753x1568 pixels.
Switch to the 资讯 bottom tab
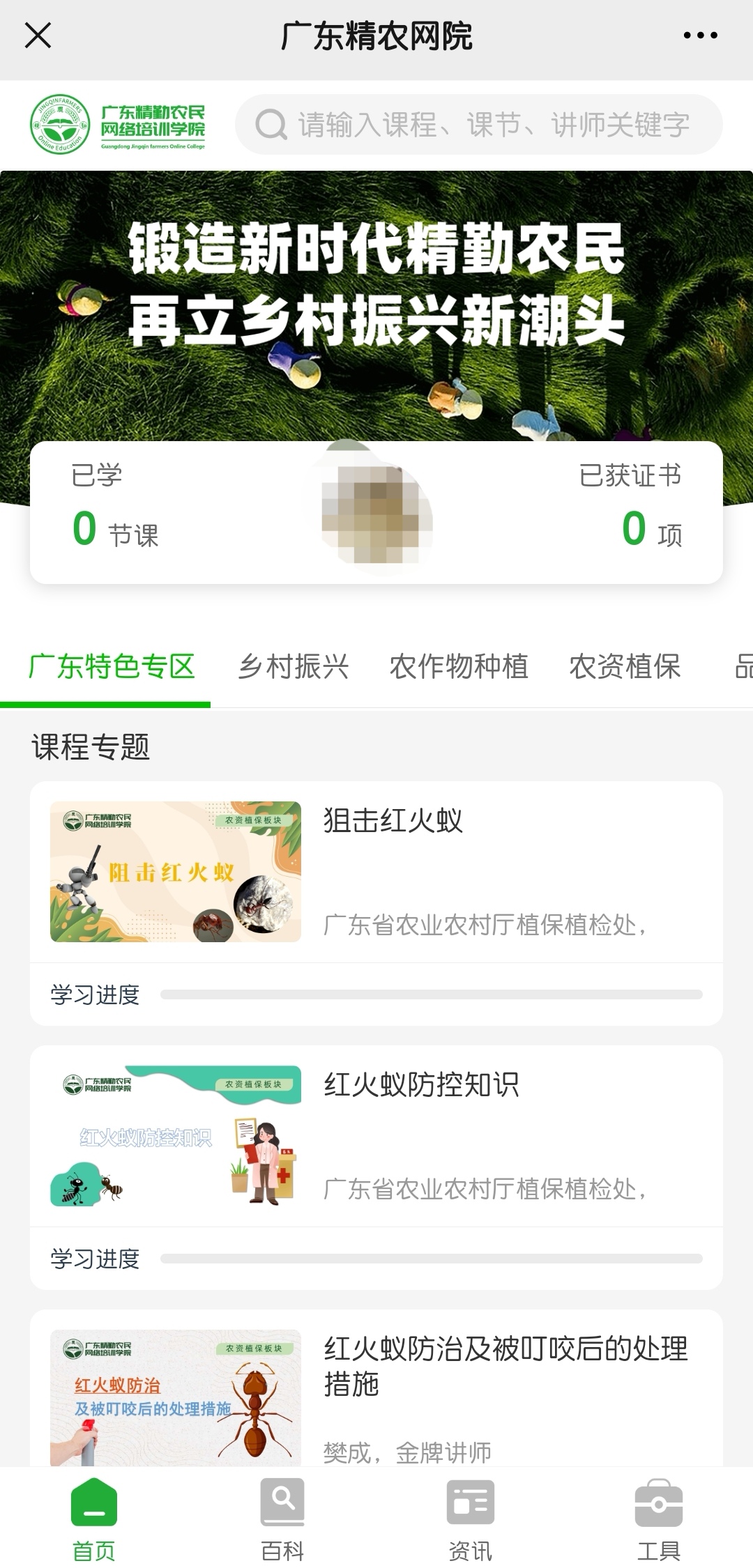tap(471, 1519)
